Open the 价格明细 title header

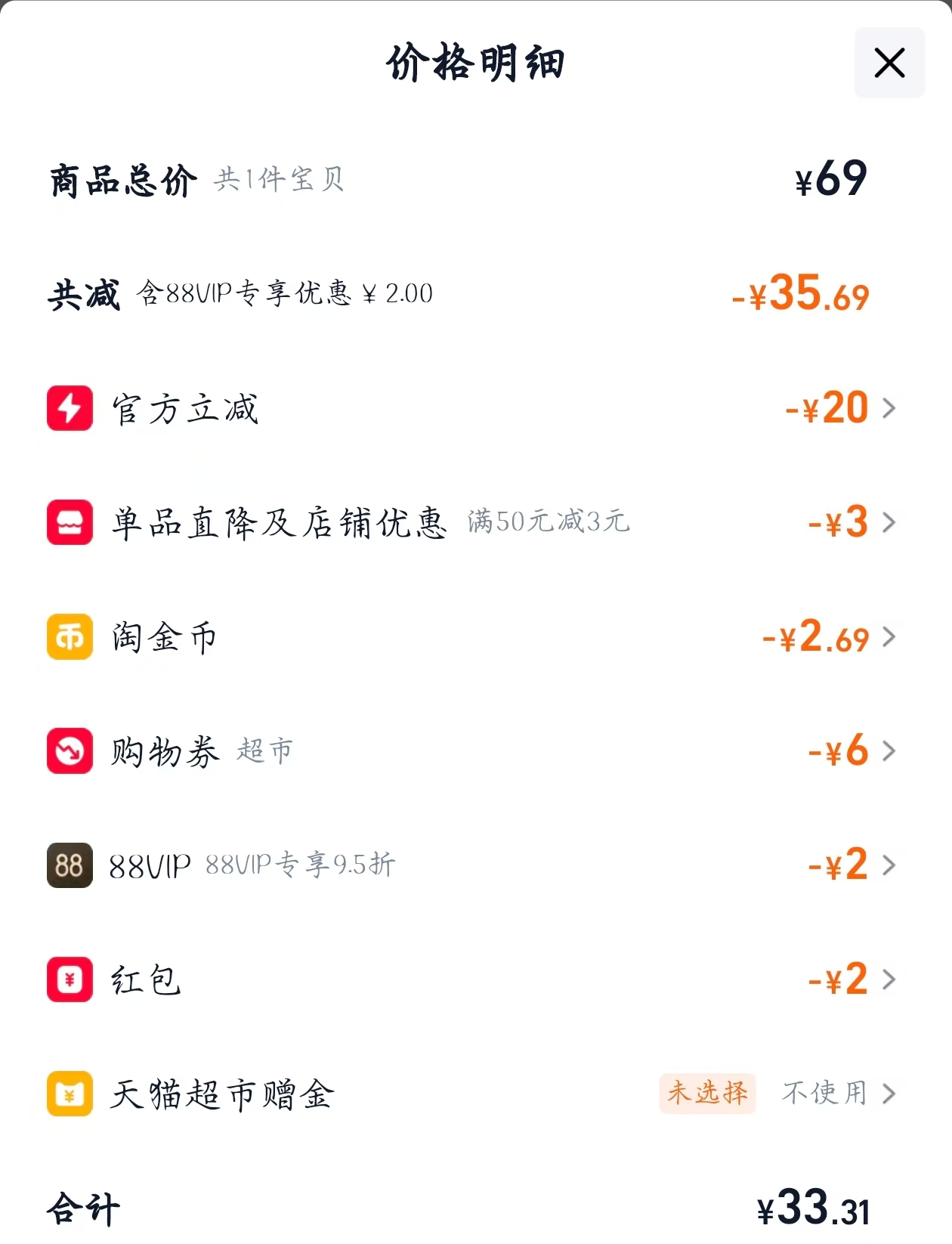[x=476, y=64]
